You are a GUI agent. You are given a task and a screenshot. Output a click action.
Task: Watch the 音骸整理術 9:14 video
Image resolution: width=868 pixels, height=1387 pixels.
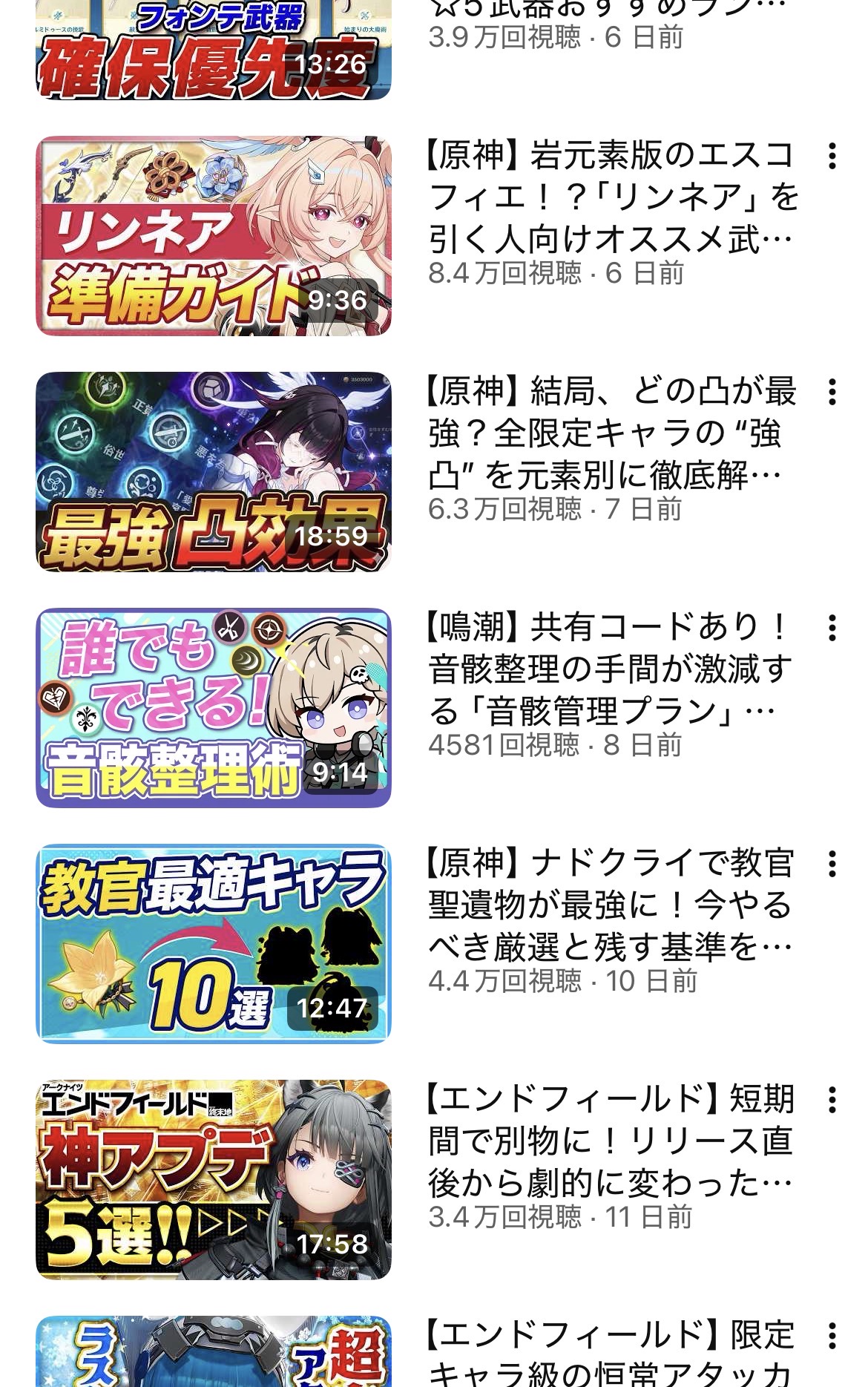[x=213, y=707]
